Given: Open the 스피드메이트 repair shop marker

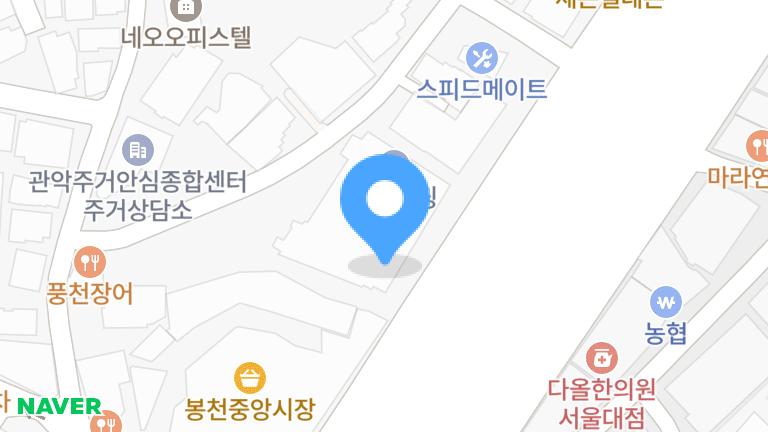Looking at the screenshot, I should 482,56.
